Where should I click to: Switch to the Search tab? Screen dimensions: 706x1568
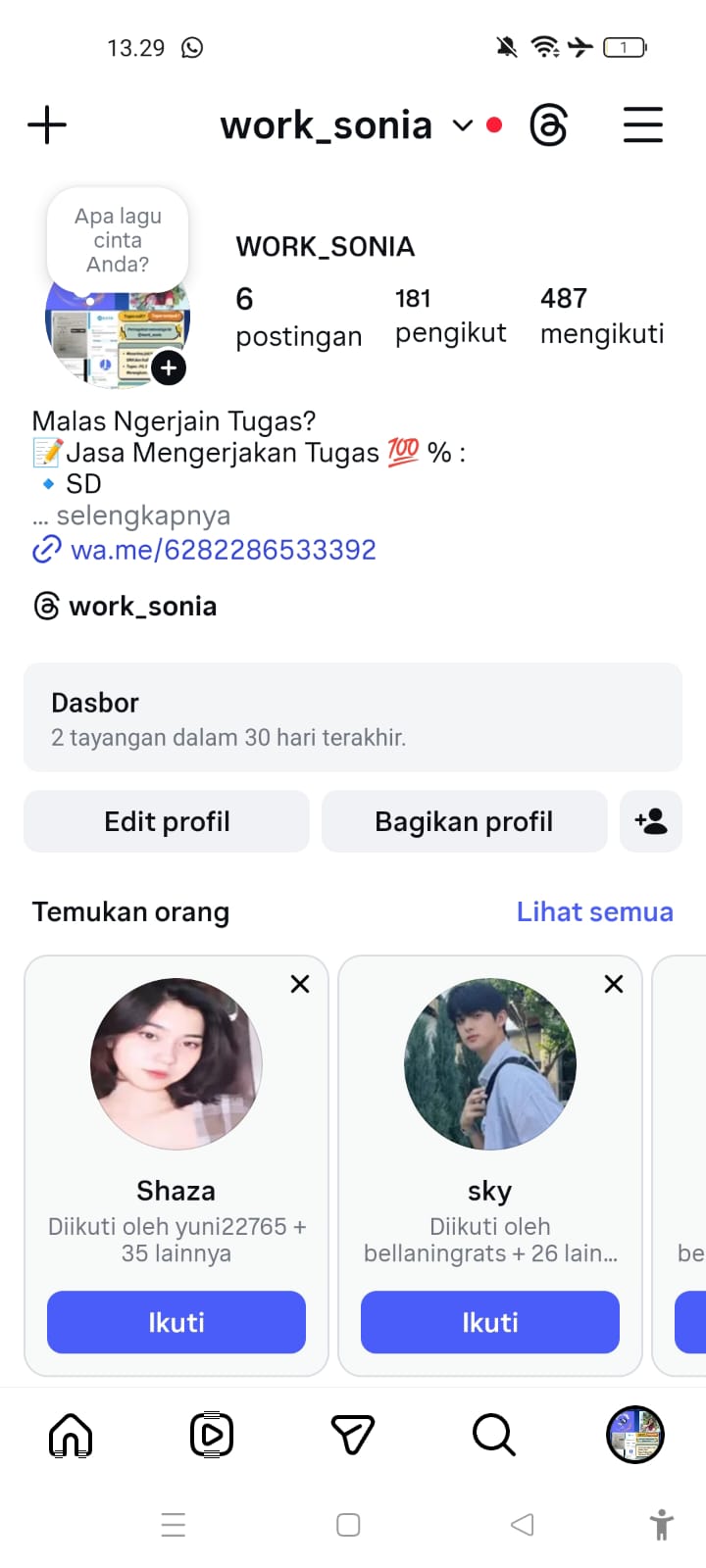pos(493,1436)
